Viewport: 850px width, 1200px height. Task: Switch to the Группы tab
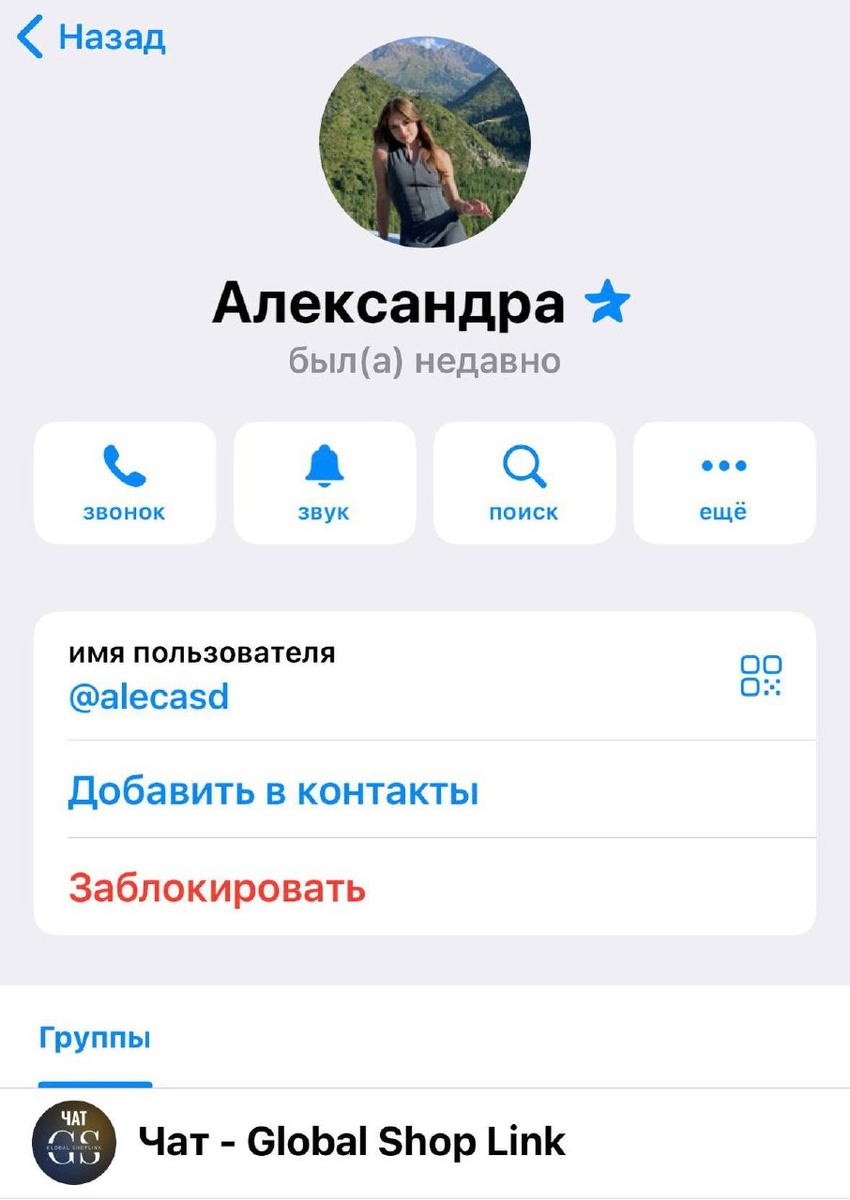(95, 1038)
